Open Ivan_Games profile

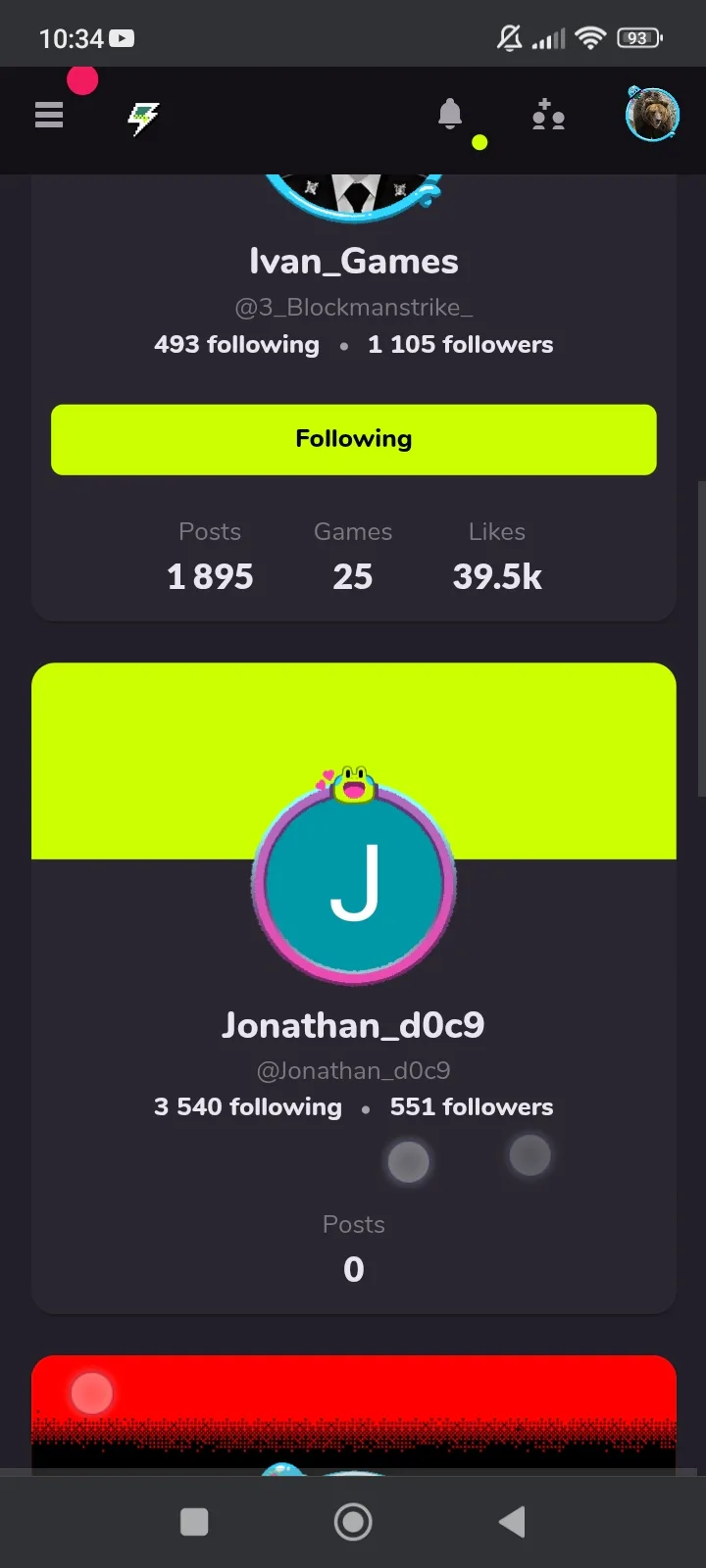pos(354,262)
